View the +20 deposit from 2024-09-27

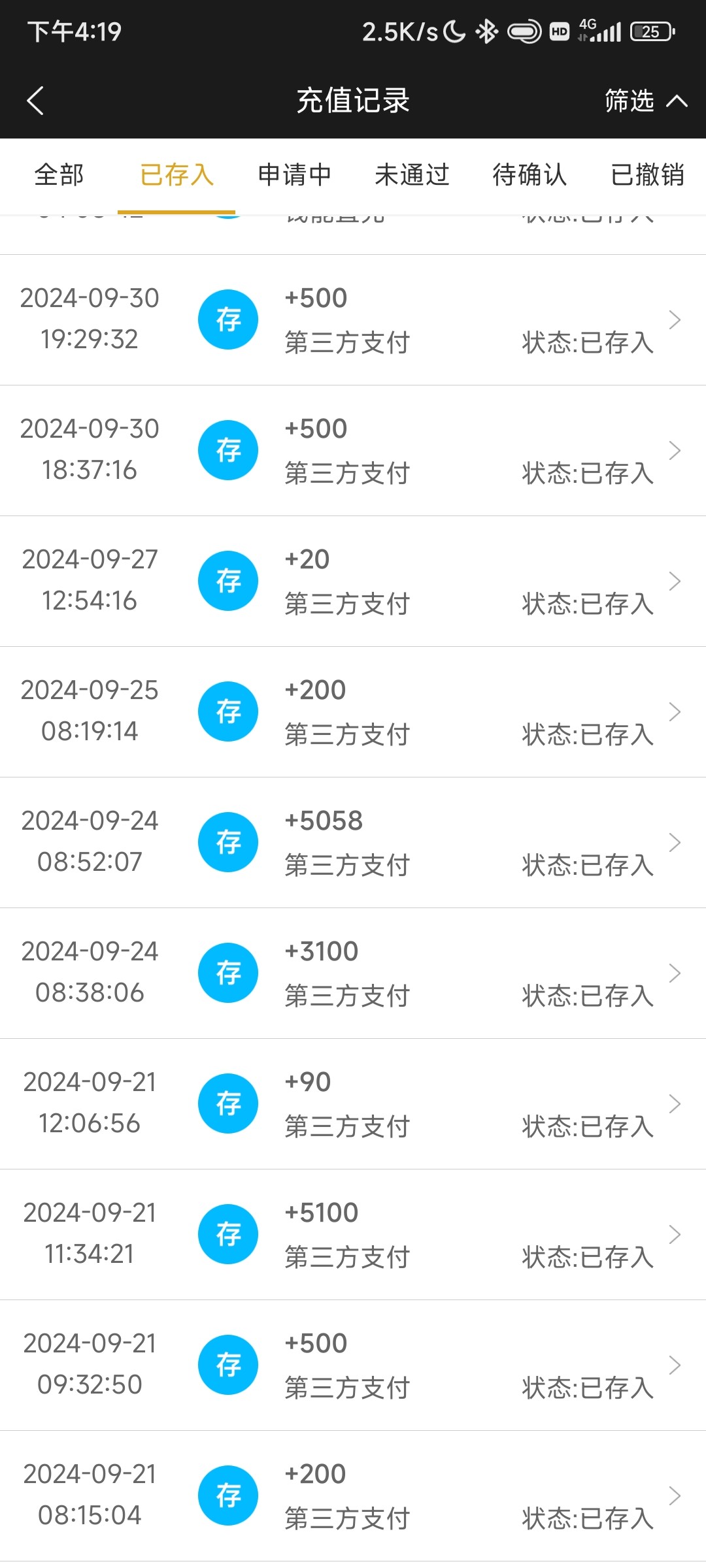click(x=353, y=581)
